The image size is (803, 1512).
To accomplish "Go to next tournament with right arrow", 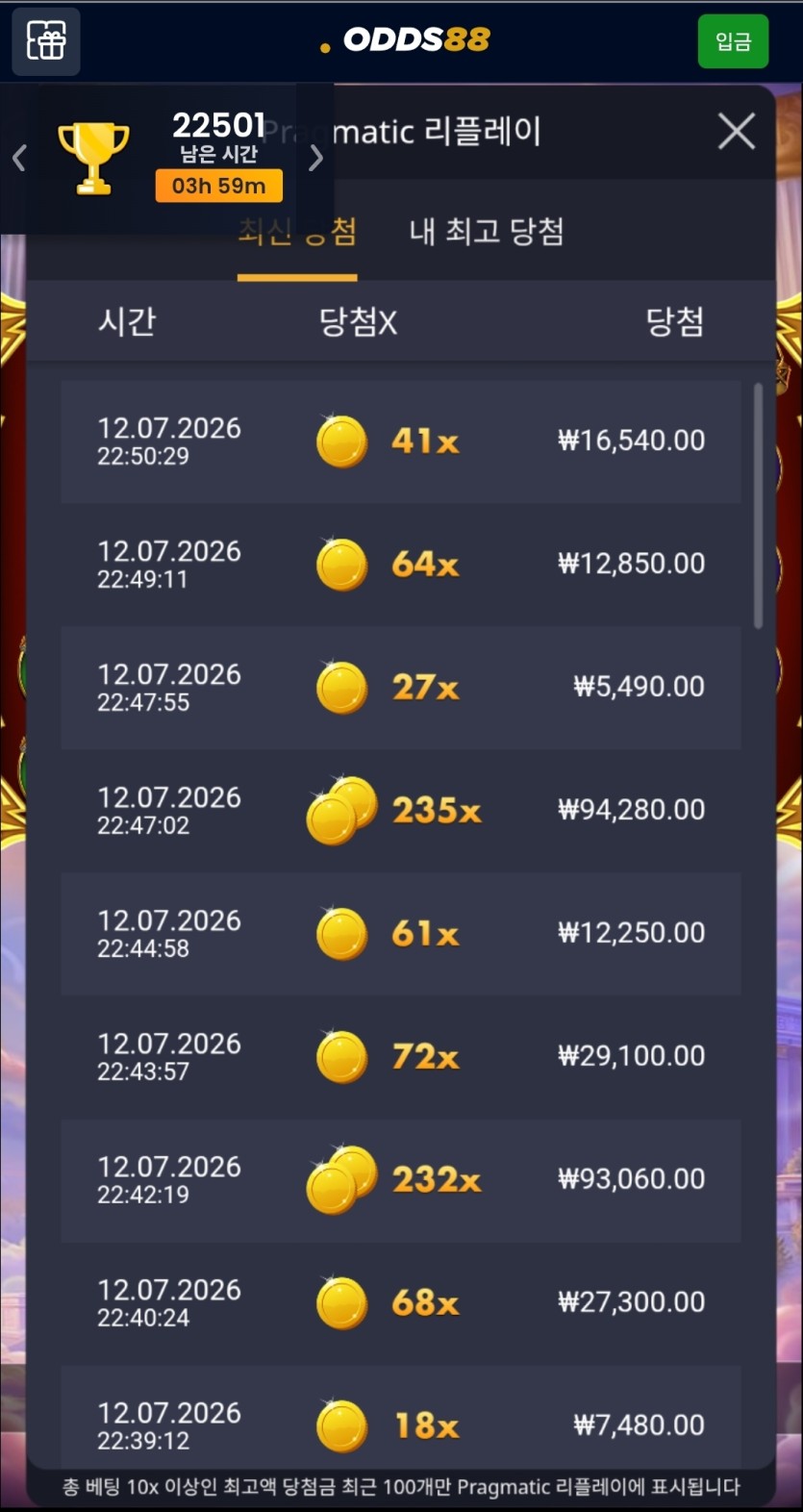I will (x=314, y=158).
